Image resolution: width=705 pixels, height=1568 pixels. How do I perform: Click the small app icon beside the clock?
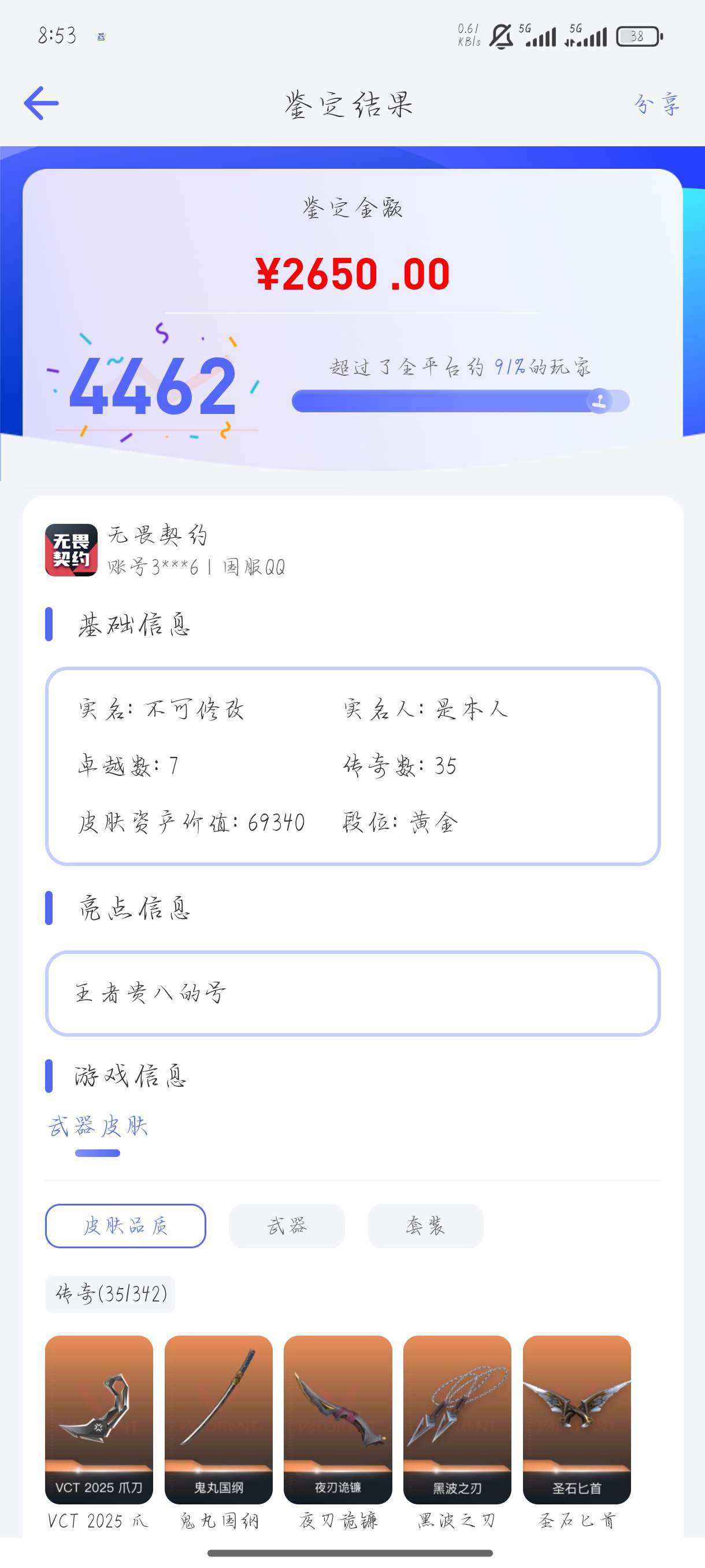pos(102,38)
